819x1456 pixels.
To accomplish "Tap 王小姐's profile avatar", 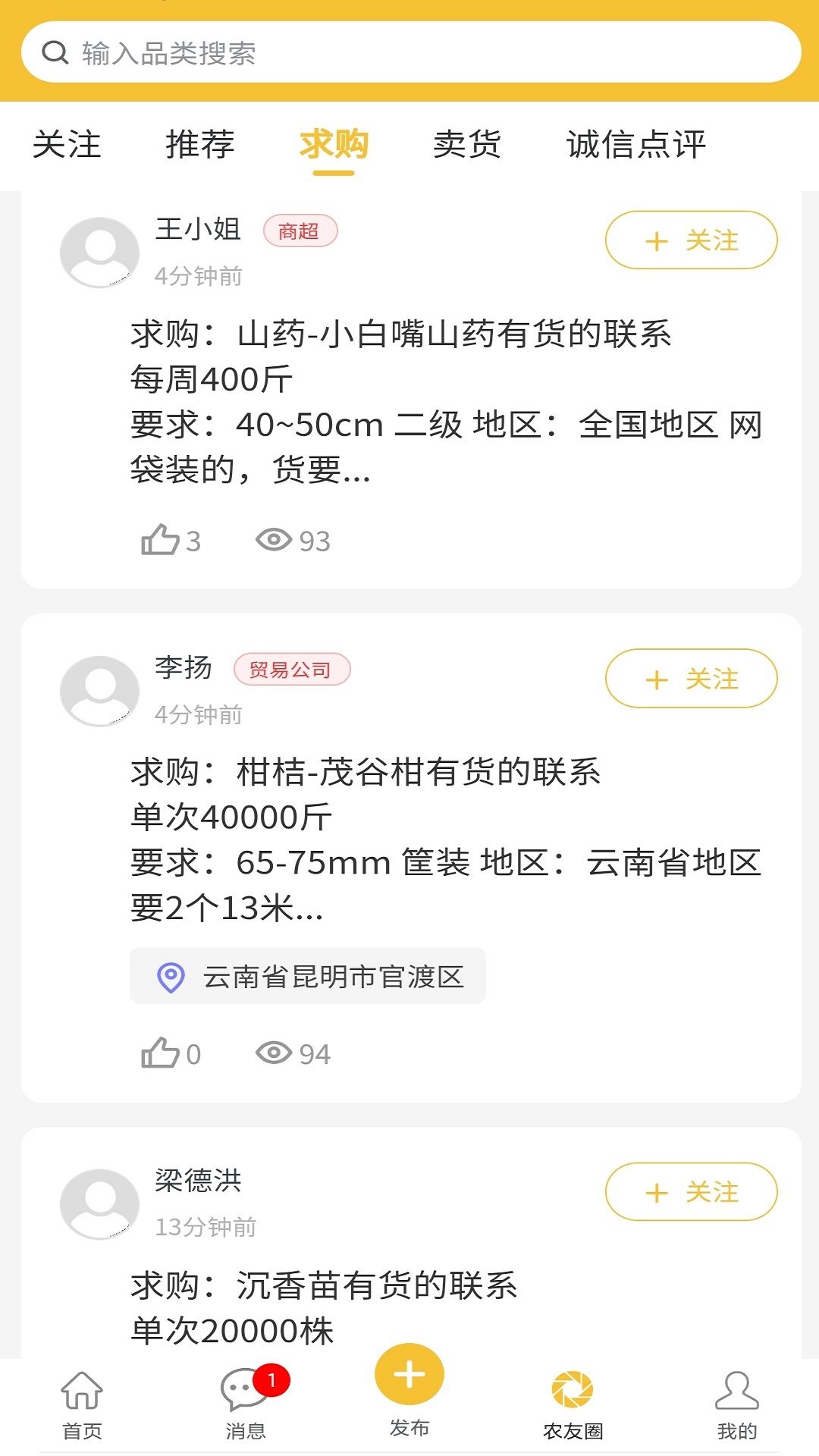I will coord(99,252).
